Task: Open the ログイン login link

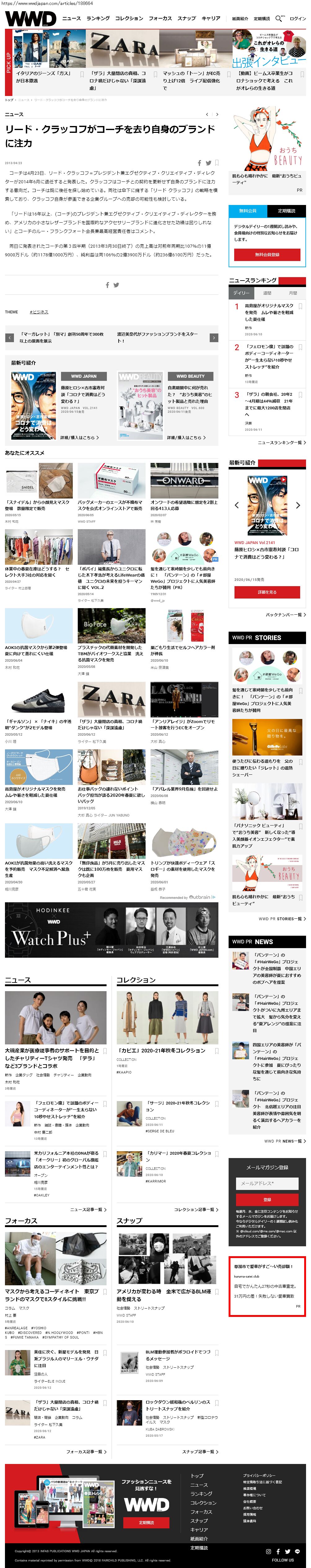Action: 298,19
